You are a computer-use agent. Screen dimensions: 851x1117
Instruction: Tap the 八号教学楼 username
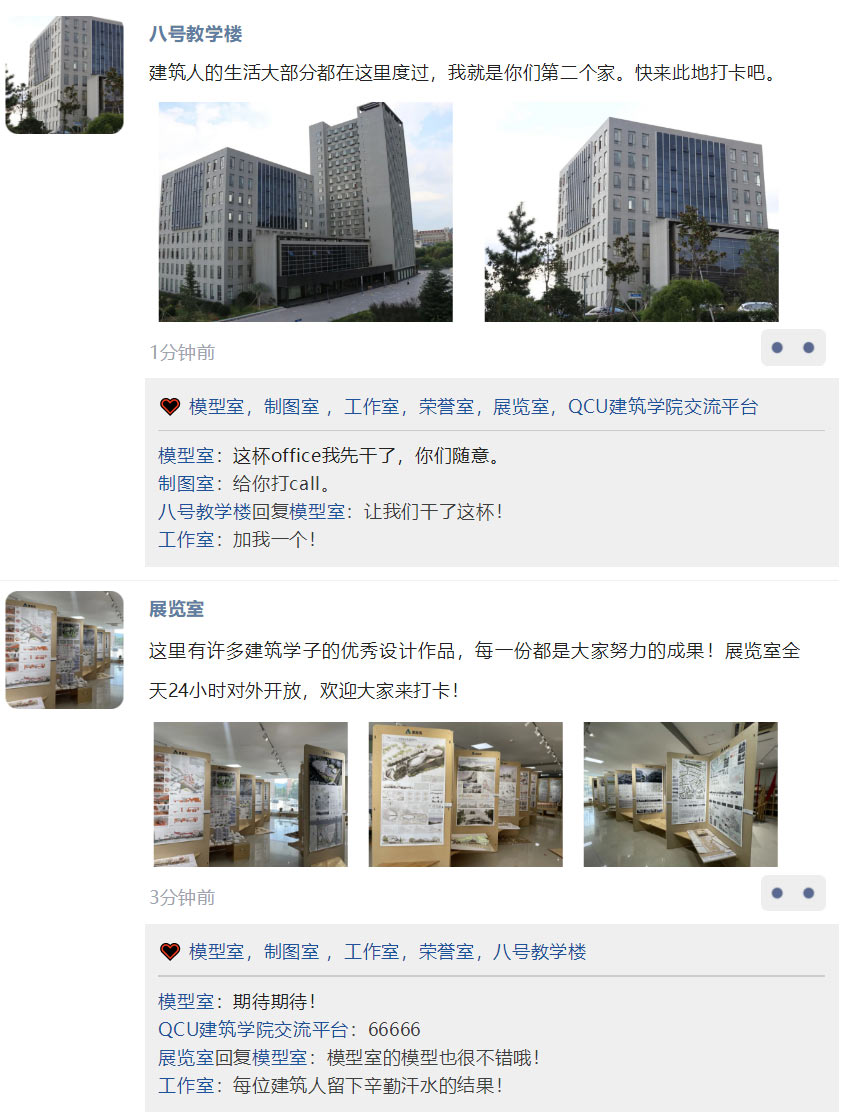coord(196,34)
